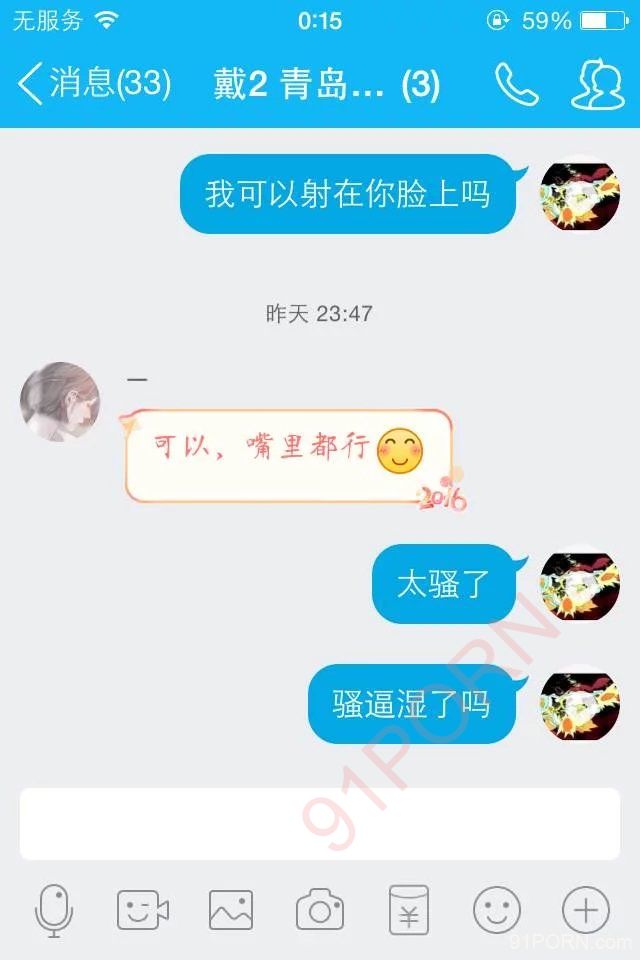Open the microphone voice message option
This screenshot has width=640, height=960.
pyautogui.click(x=54, y=910)
